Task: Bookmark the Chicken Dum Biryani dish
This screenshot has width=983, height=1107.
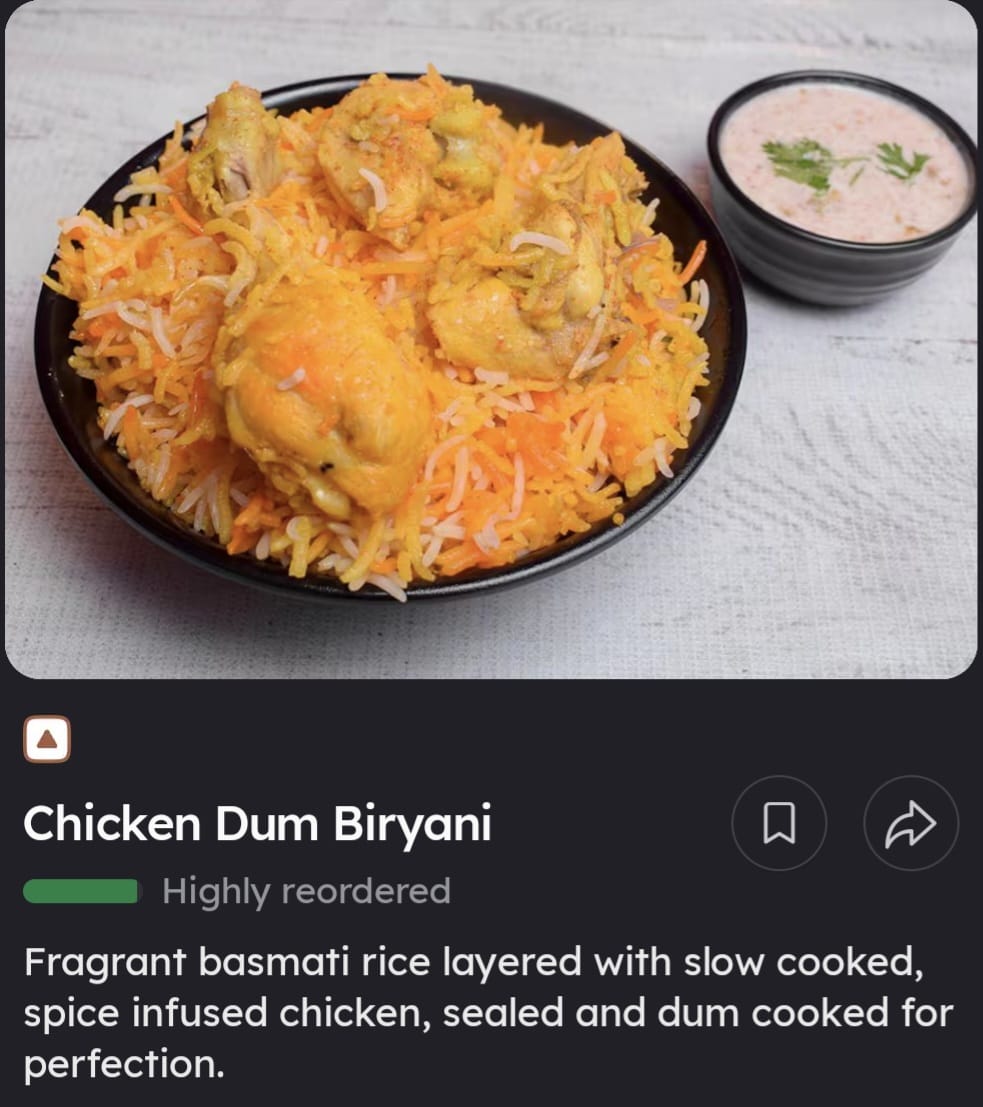Action: click(x=779, y=823)
